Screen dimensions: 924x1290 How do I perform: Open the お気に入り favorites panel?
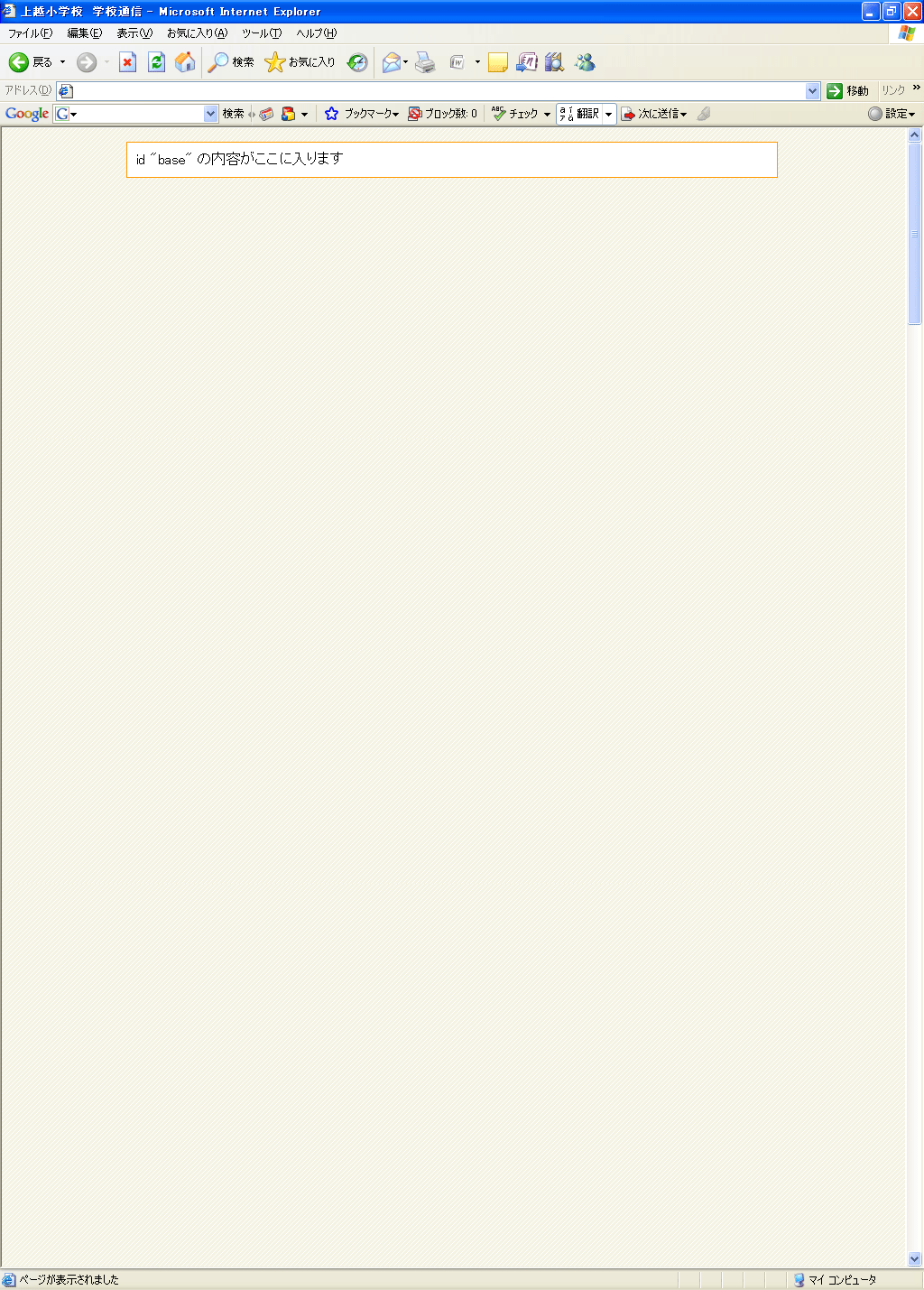pos(300,62)
